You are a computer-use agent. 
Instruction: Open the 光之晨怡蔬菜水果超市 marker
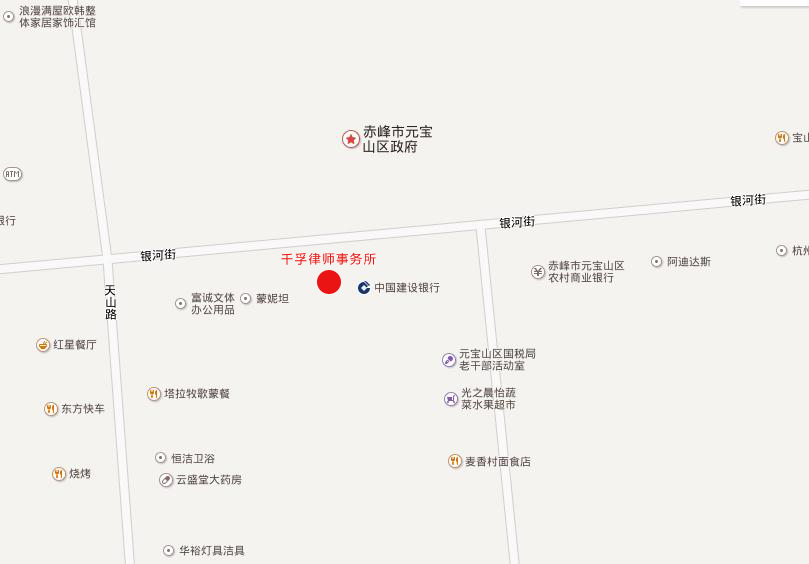coord(451,399)
